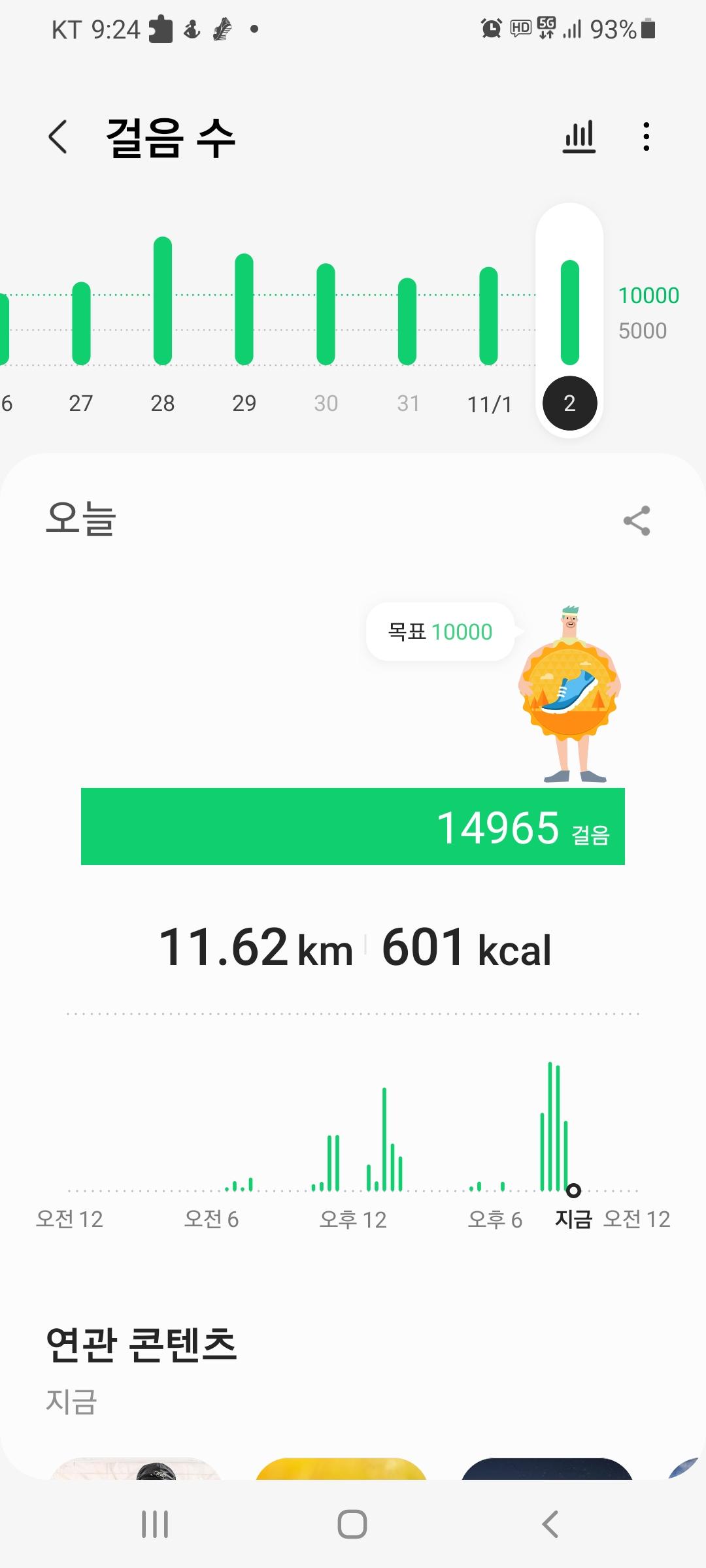
Task: Open the system recent apps view
Action: click(155, 1524)
